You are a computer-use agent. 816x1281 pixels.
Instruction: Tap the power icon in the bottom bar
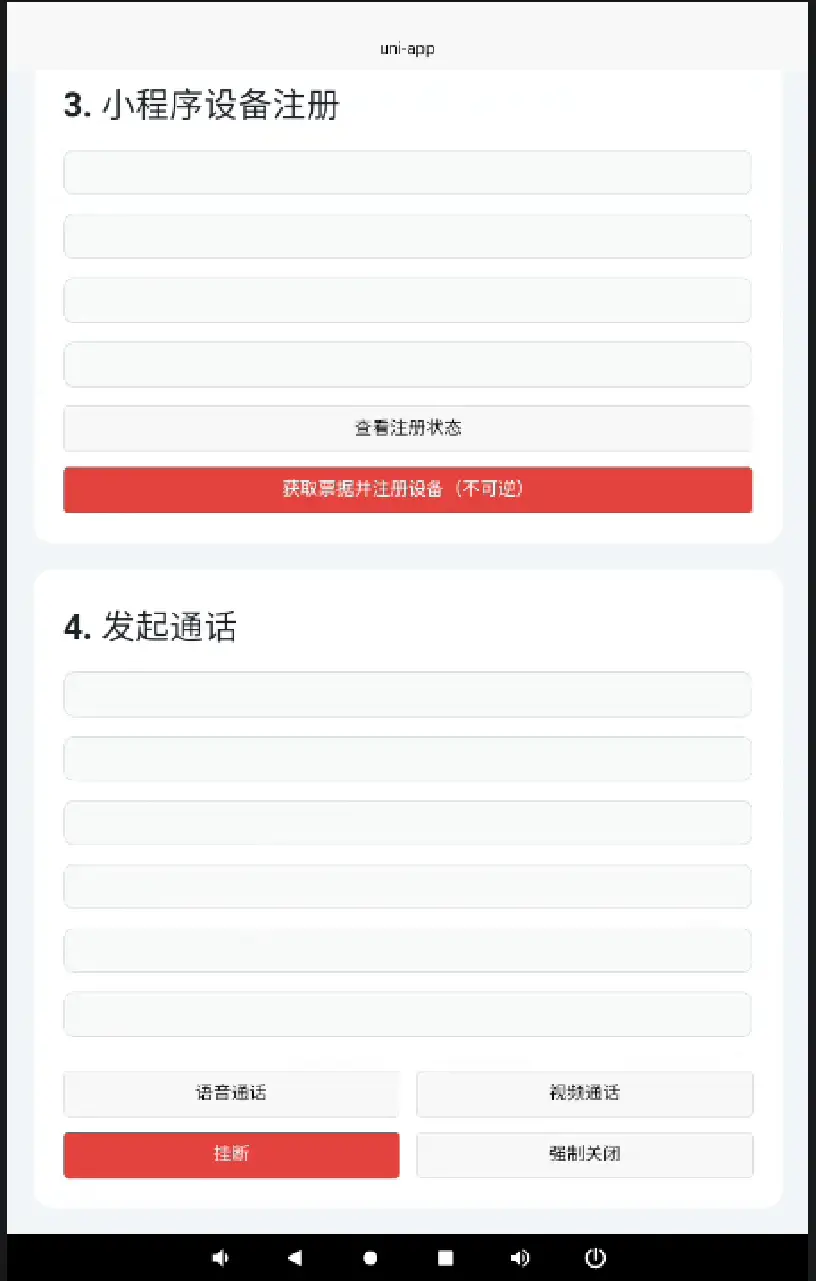(x=595, y=1258)
